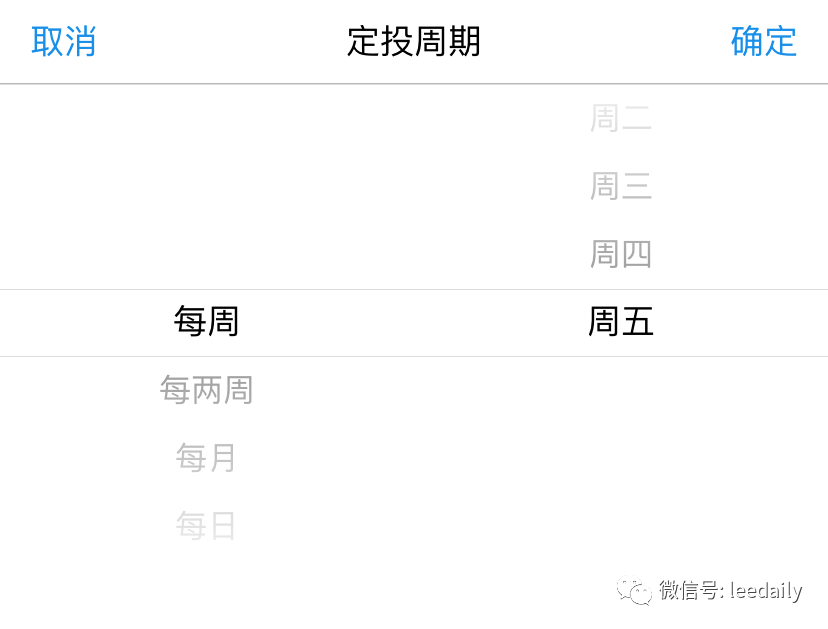Pick 每日 in the period wheel
Screen dimensions: 828x629
pos(206,525)
